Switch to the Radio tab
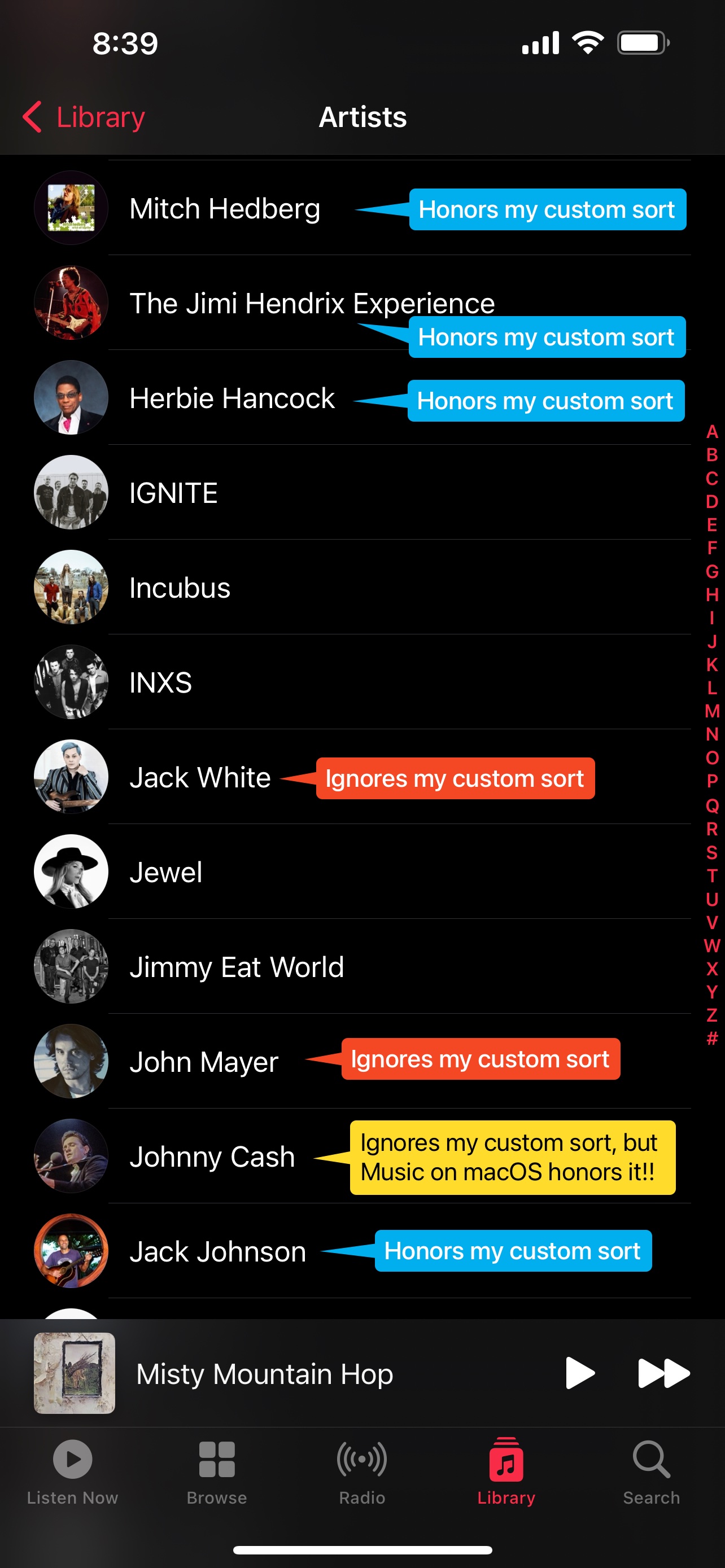This screenshot has width=725, height=1568. [x=361, y=1470]
